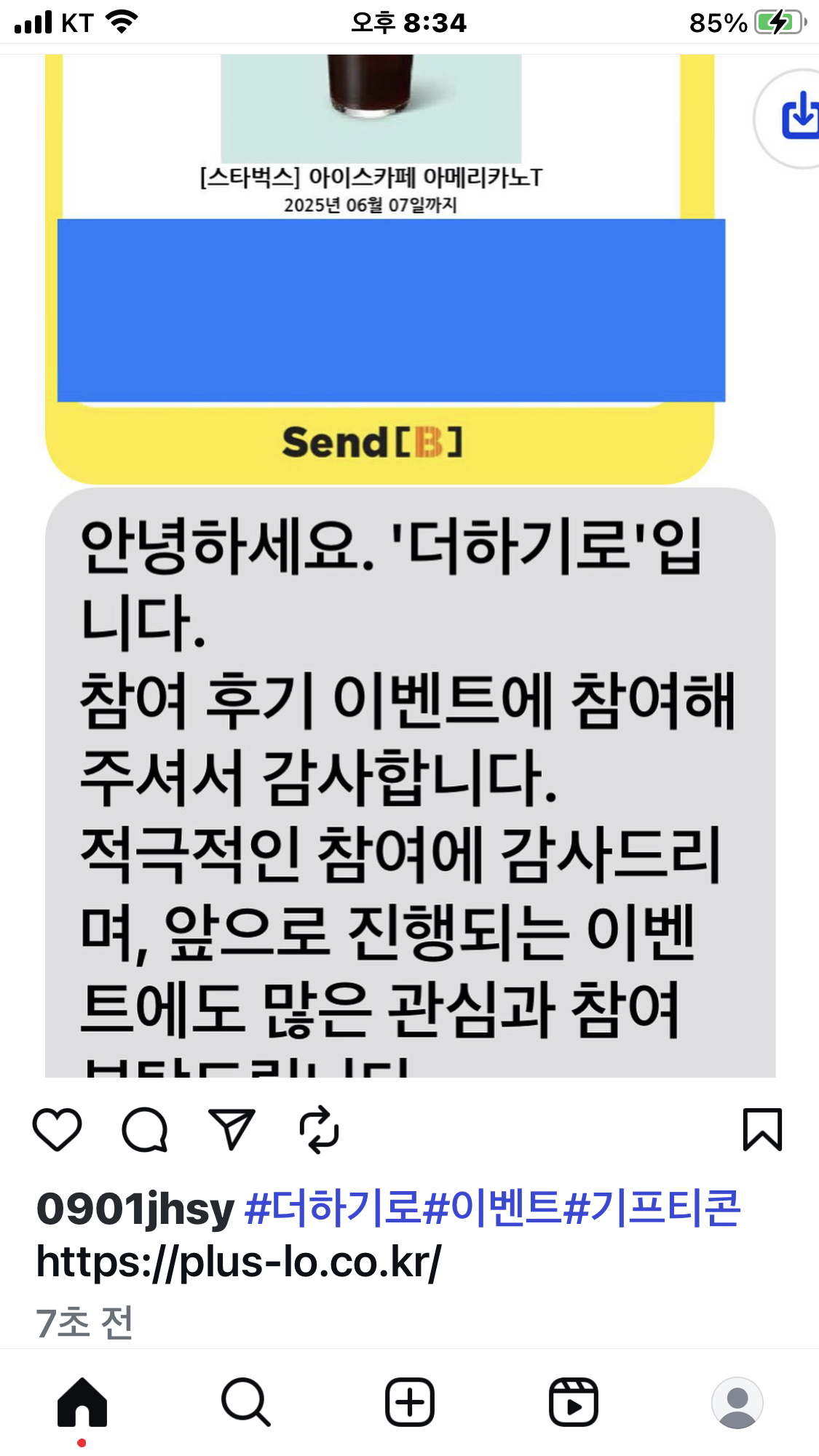Open the #기프티콘 hashtag
819x1456 pixels.
652,1209
